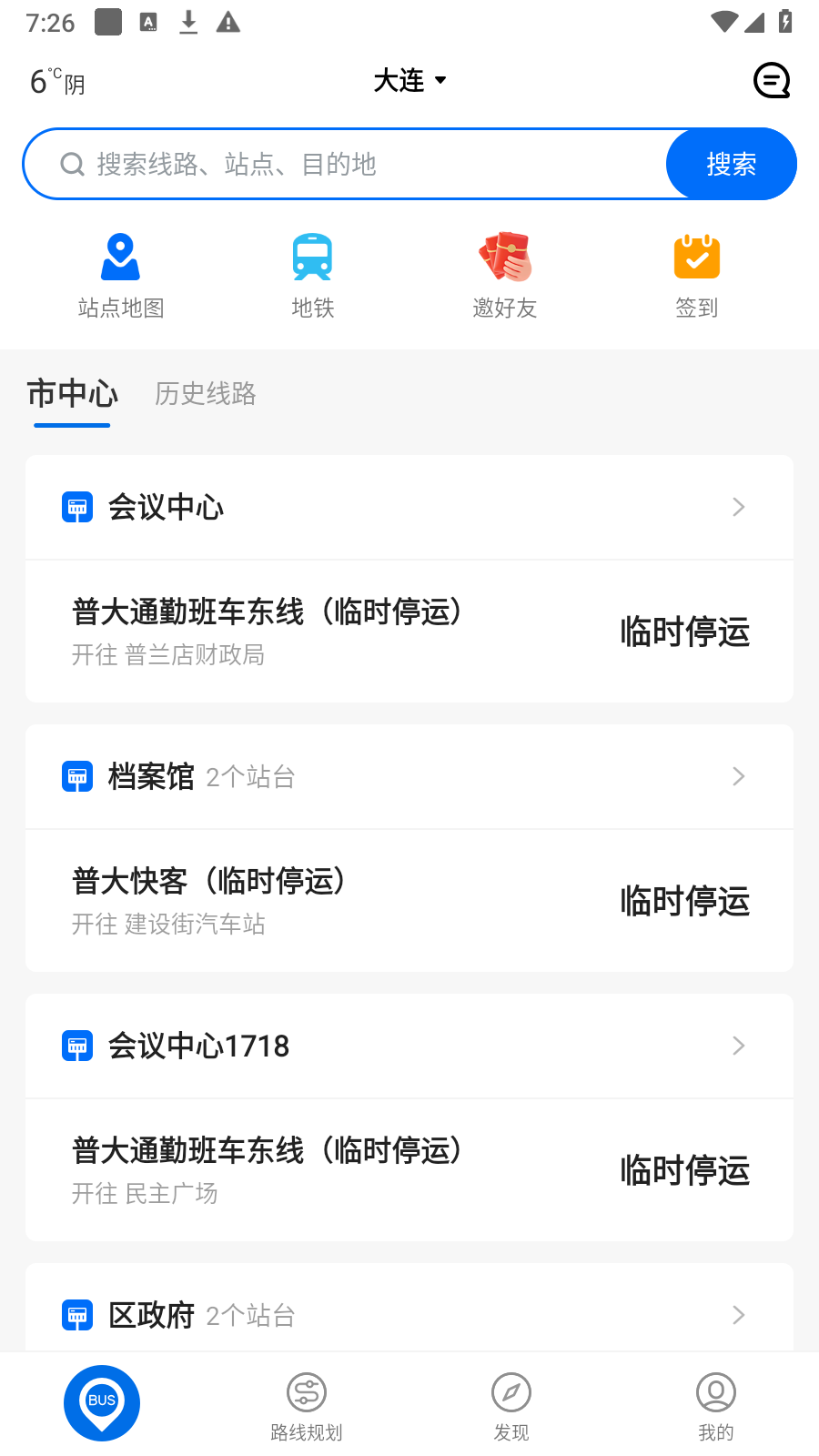Switch to the 路线规划 tab
819x1456 pixels.
307,1404
